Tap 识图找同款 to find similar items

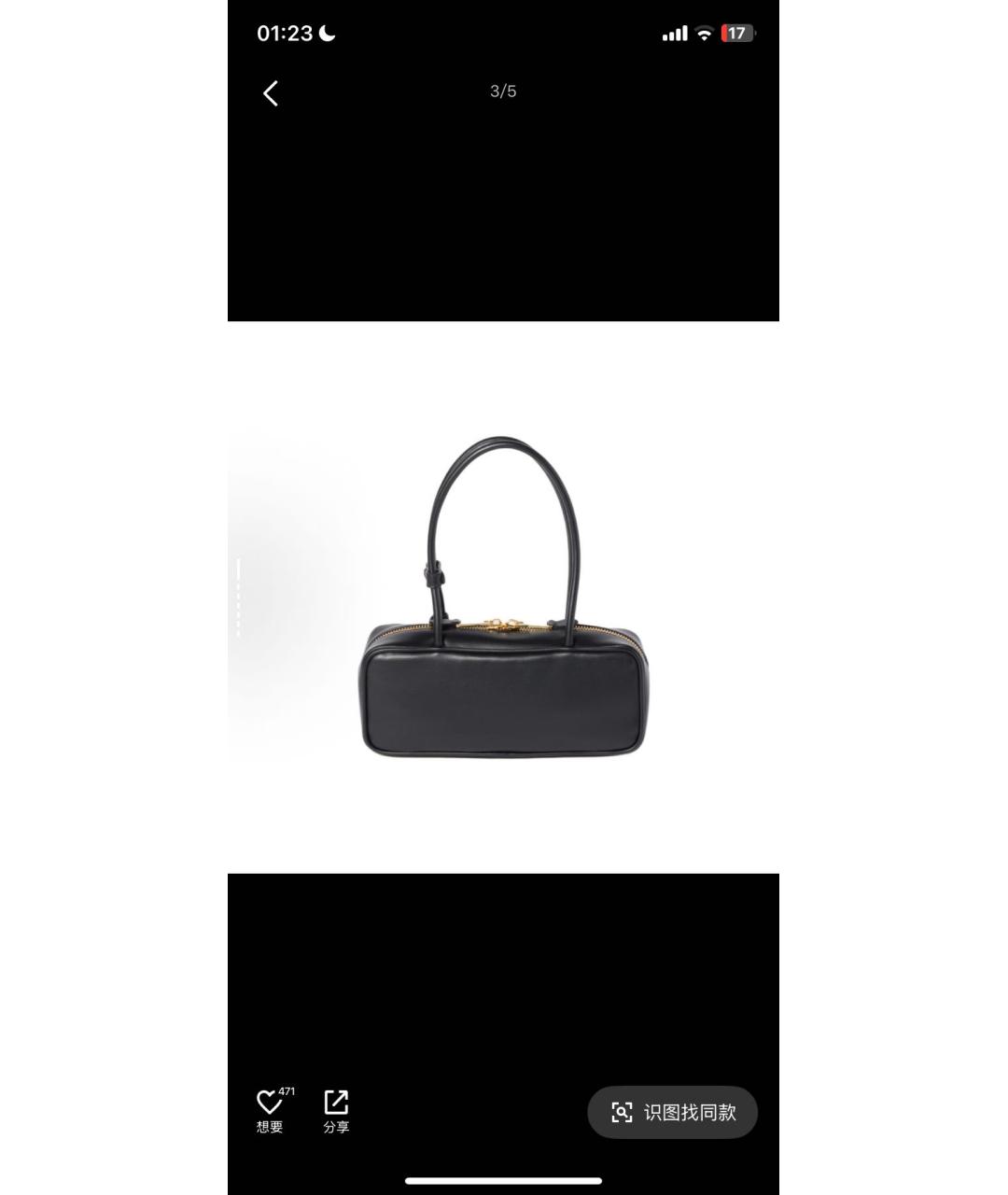coord(673,1112)
